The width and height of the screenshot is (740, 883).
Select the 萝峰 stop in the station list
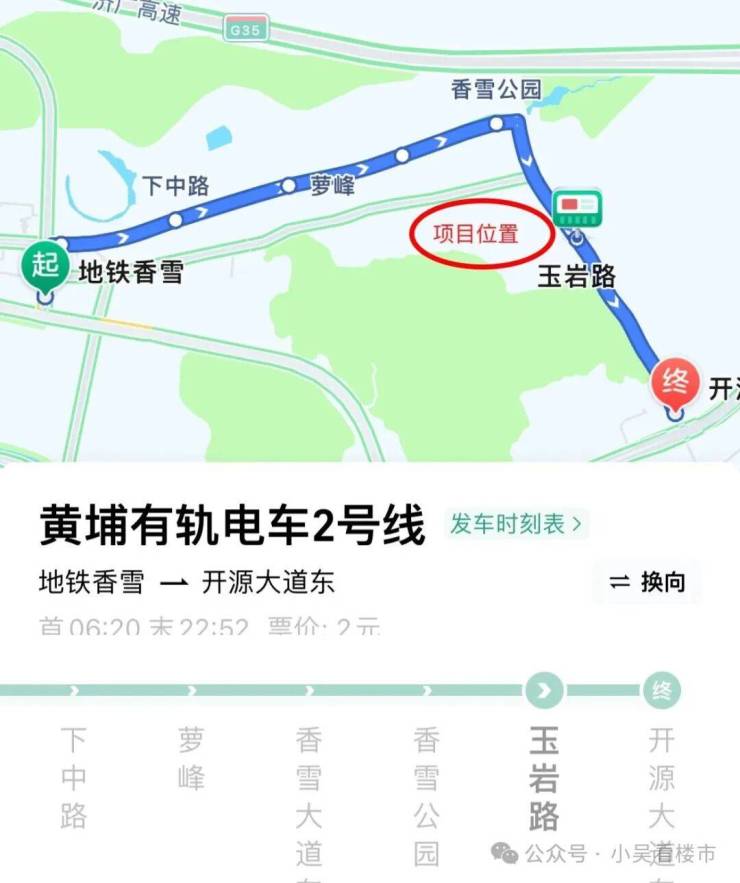pyautogui.click(x=190, y=758)
